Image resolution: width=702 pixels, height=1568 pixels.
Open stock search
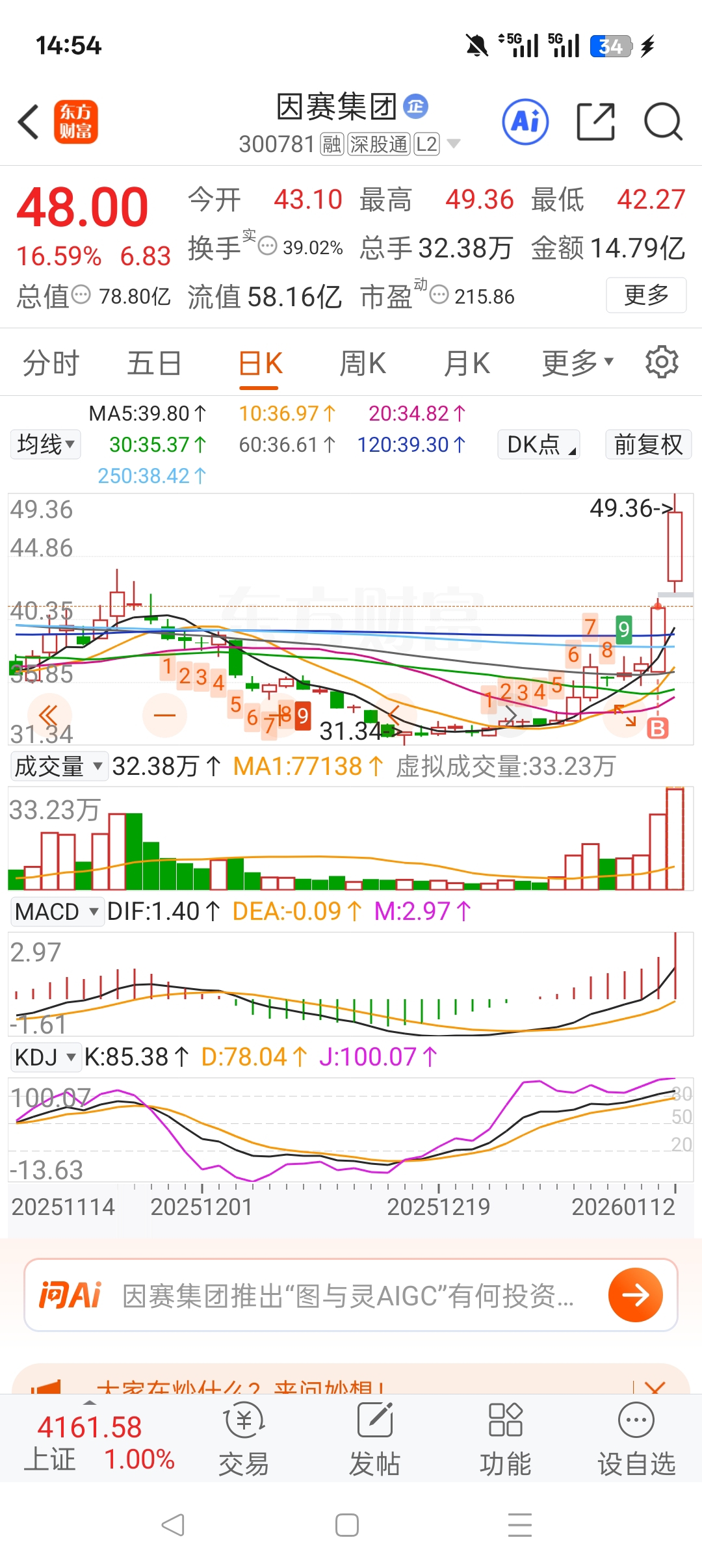point(662,122)
